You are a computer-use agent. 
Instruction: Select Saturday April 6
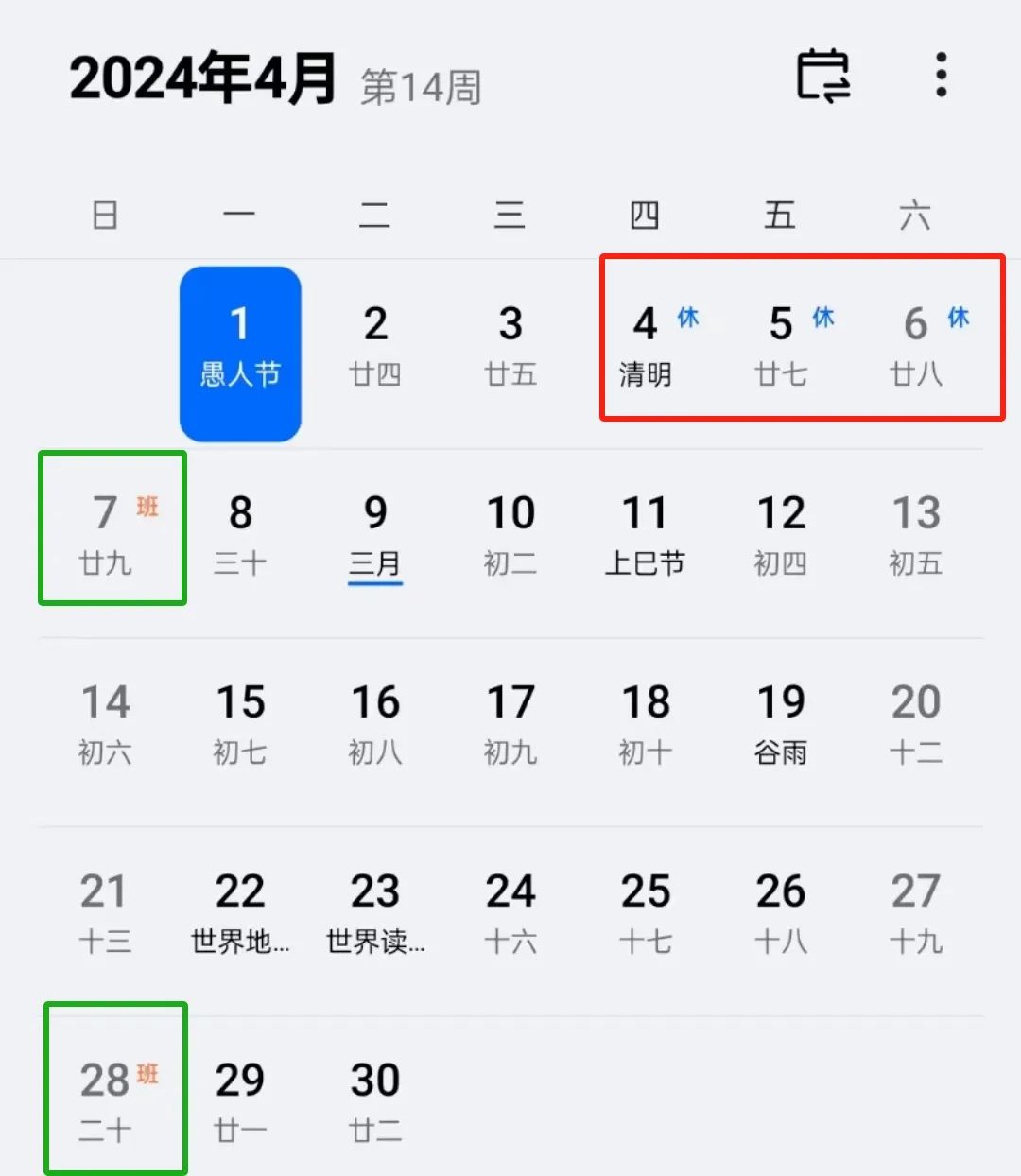[916, 345]
